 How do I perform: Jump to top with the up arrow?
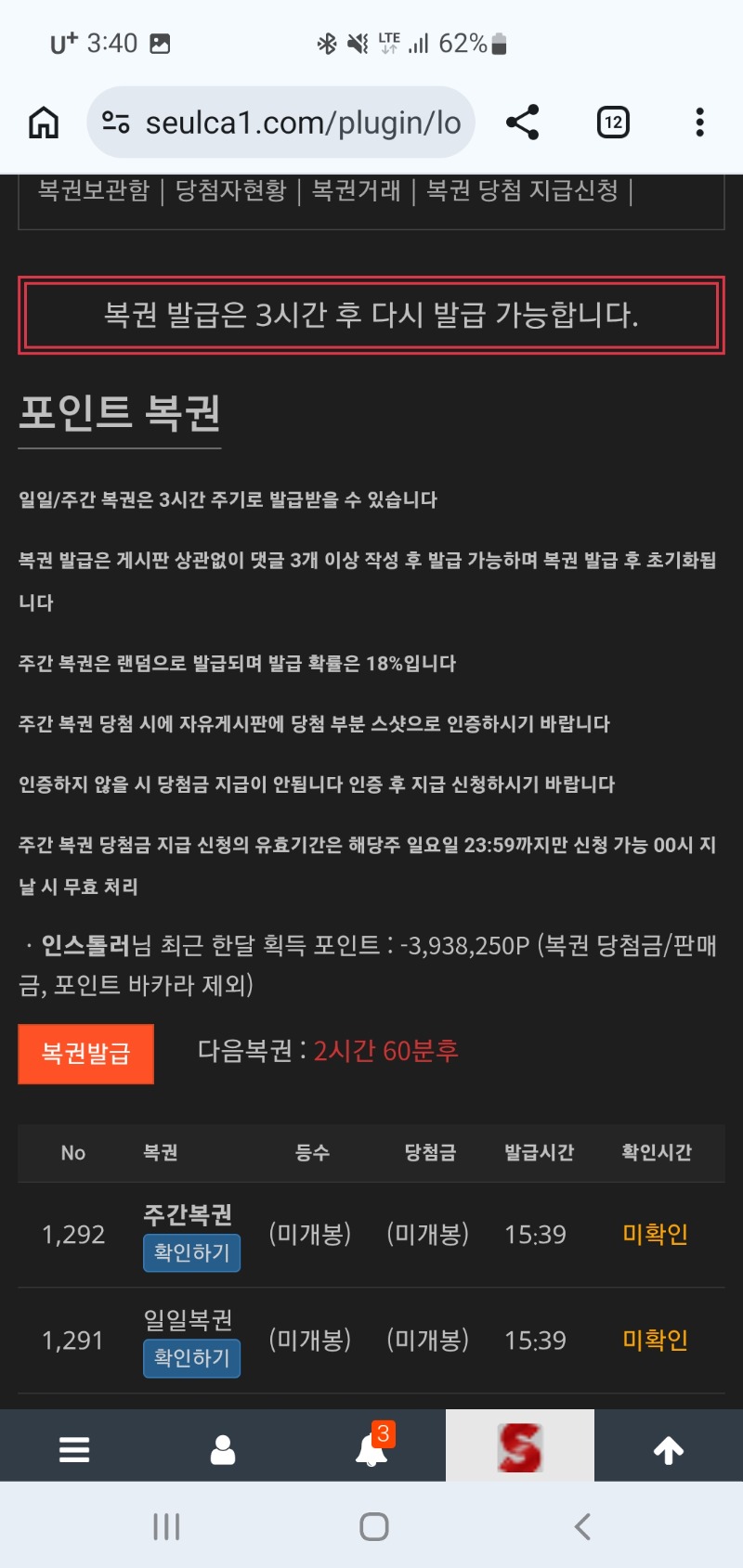(669, 1448)
